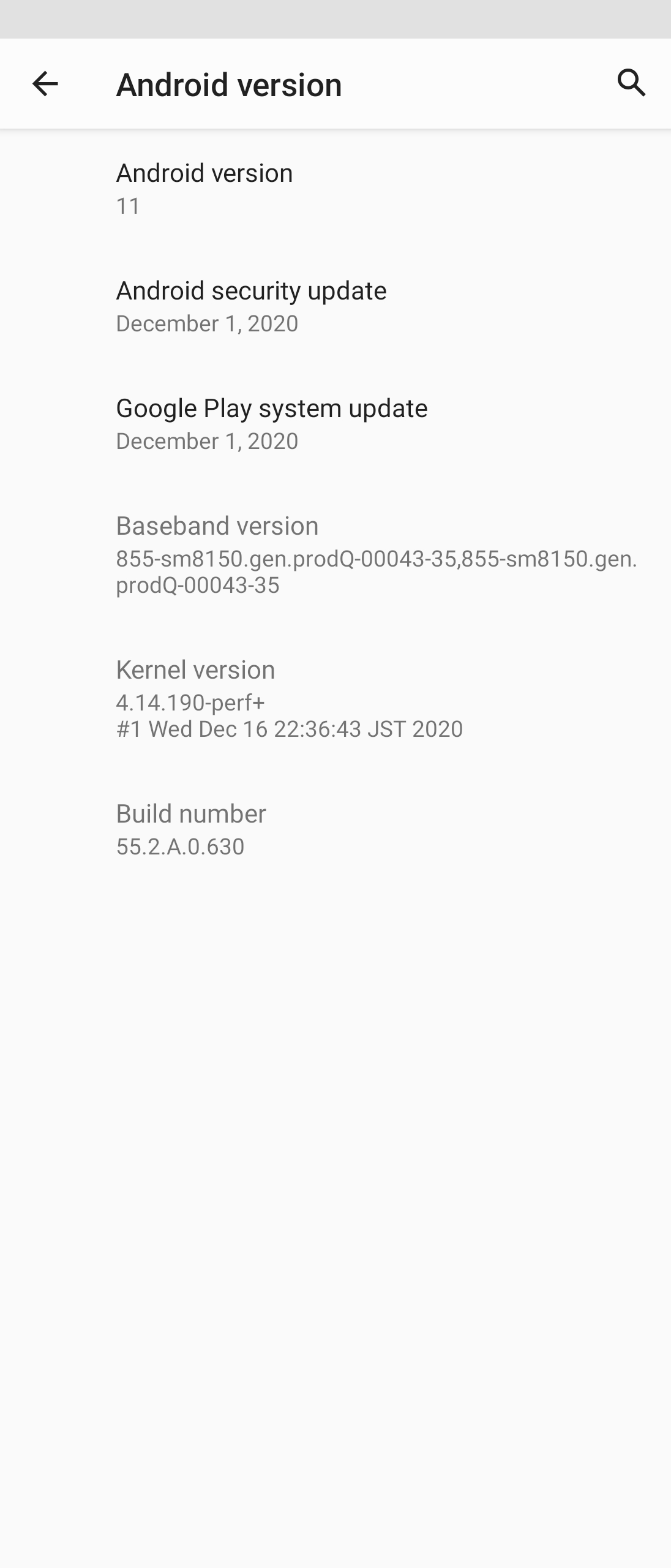Open Android security update
Viewport: 671px width, 1568px height.
335,306
